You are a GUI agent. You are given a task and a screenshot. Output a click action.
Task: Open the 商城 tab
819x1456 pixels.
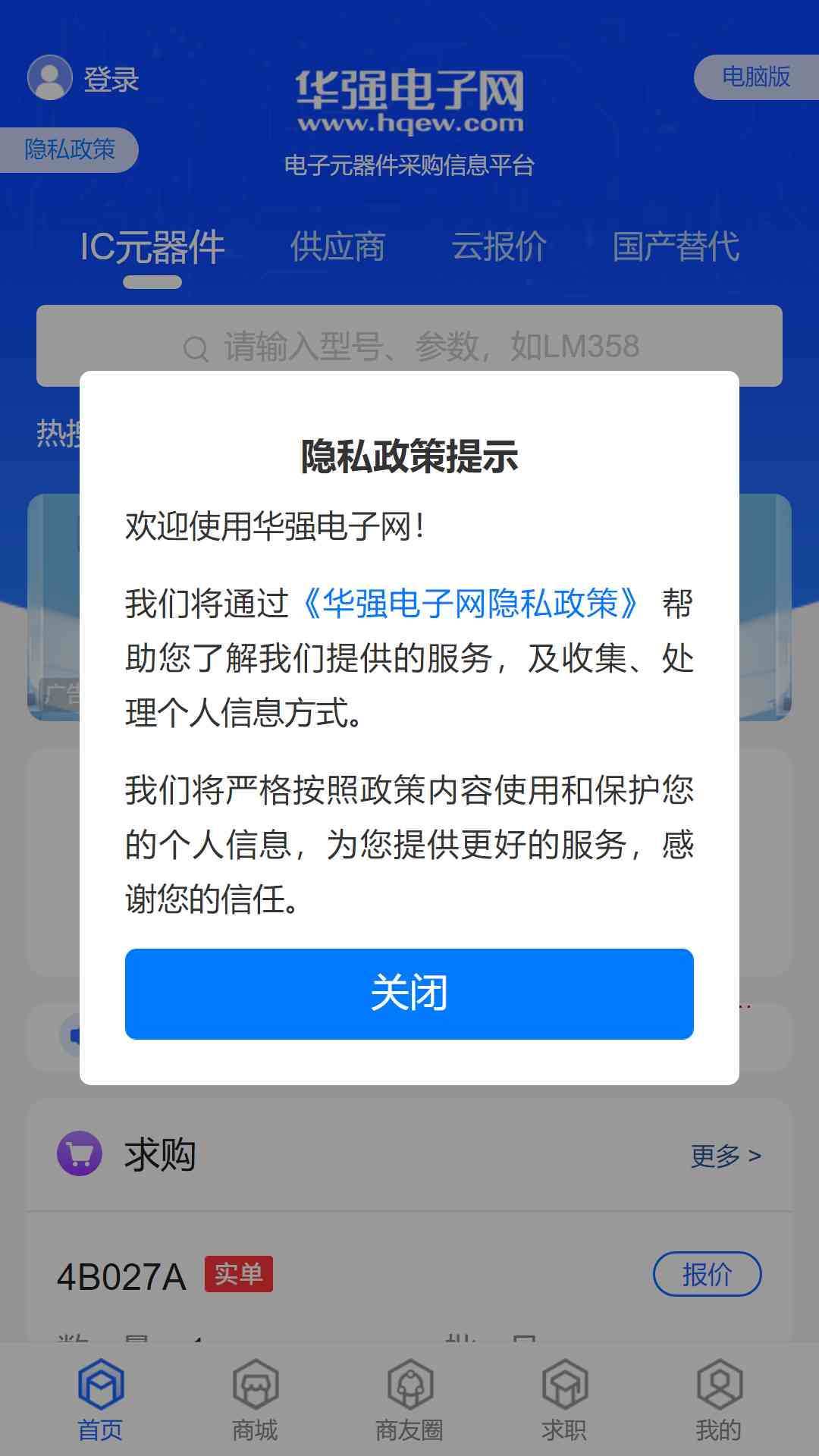tap(256, 1400)
